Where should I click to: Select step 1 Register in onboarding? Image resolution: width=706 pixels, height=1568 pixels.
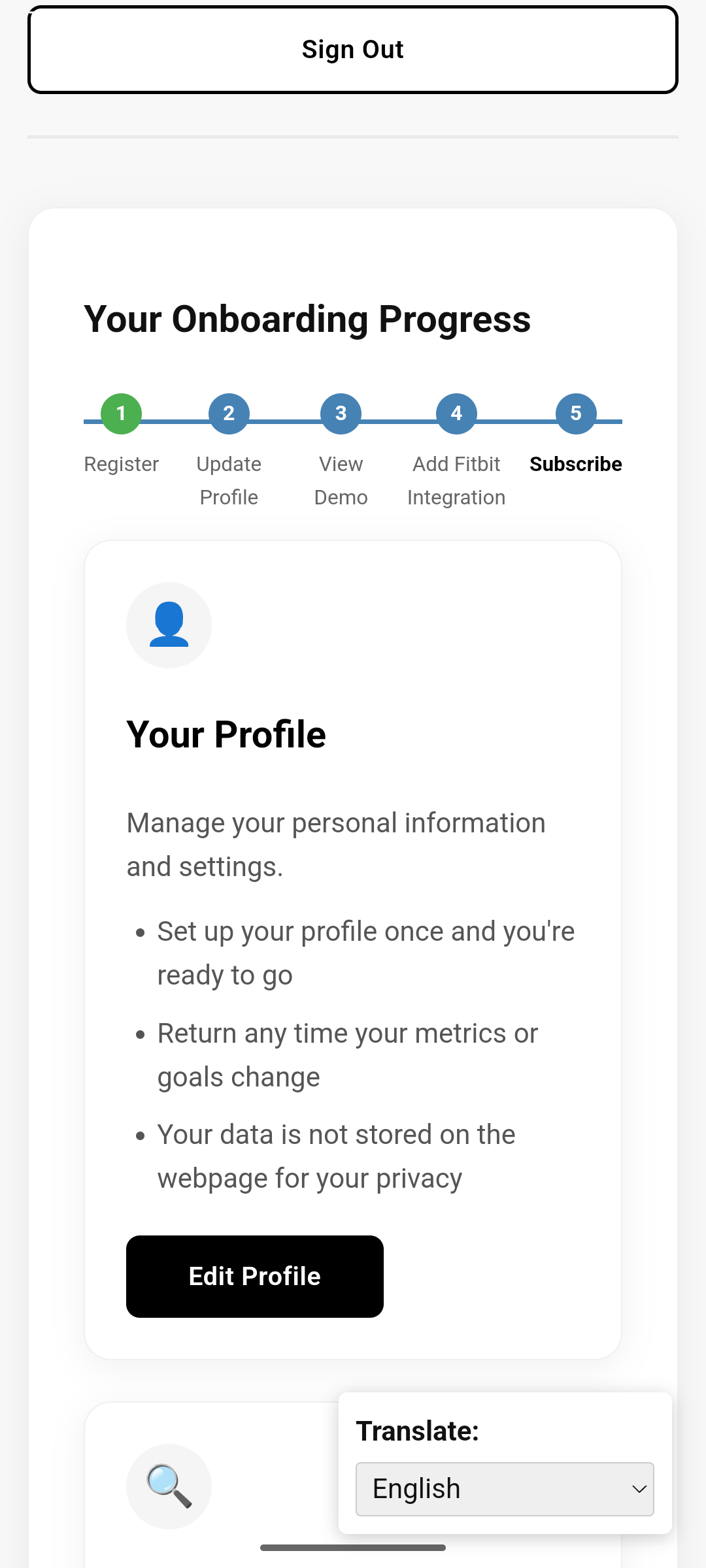[x=121, y=414]
